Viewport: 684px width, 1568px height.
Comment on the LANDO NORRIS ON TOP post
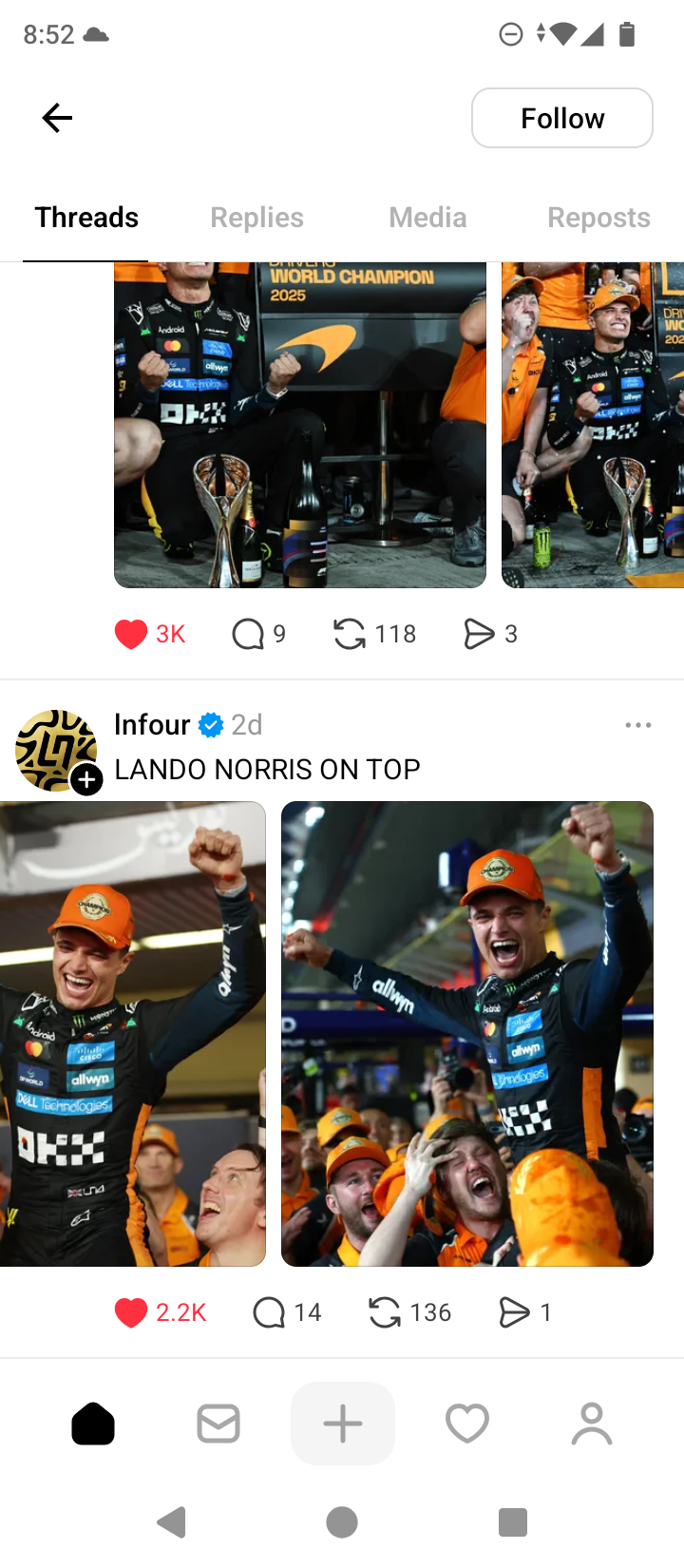pos(269,1312)
